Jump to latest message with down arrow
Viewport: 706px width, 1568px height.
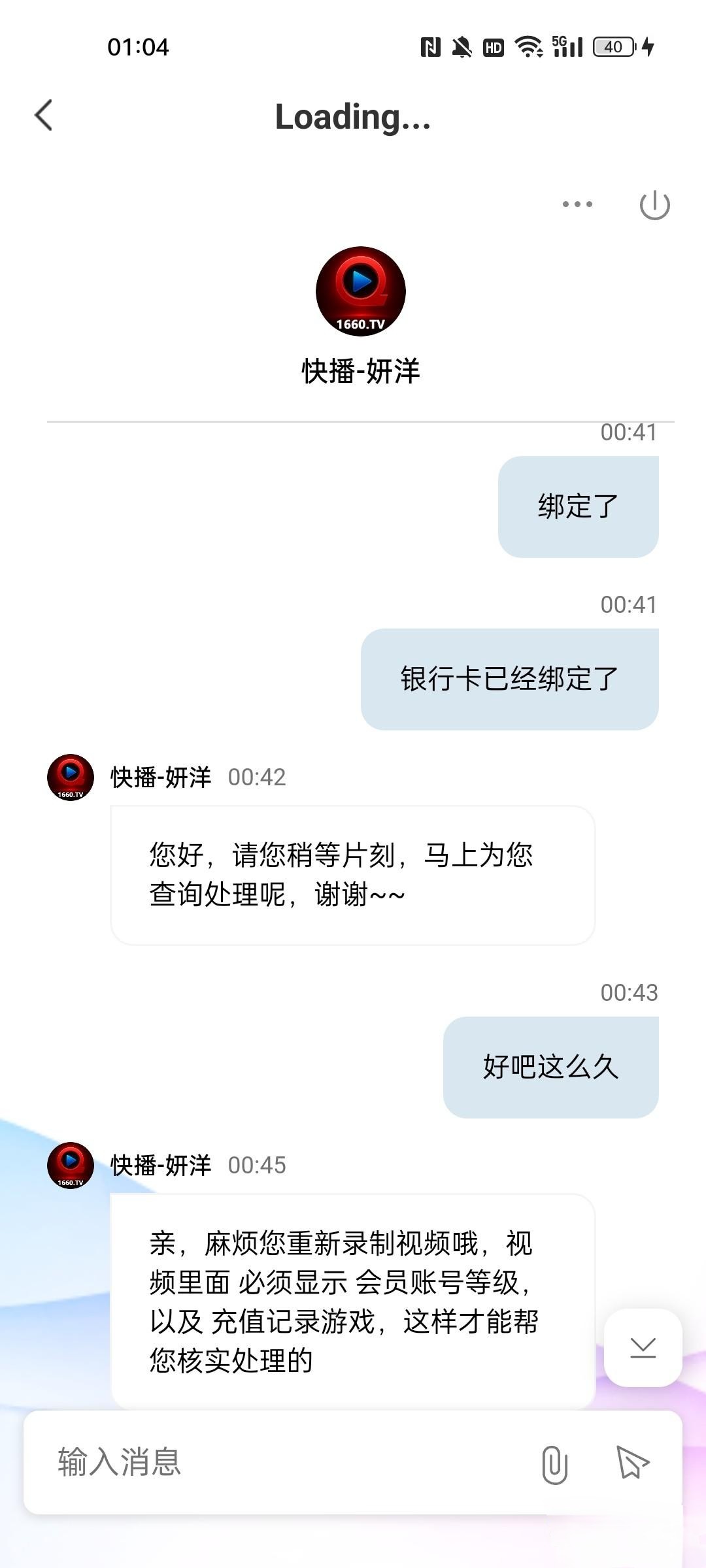[643, 1347]
